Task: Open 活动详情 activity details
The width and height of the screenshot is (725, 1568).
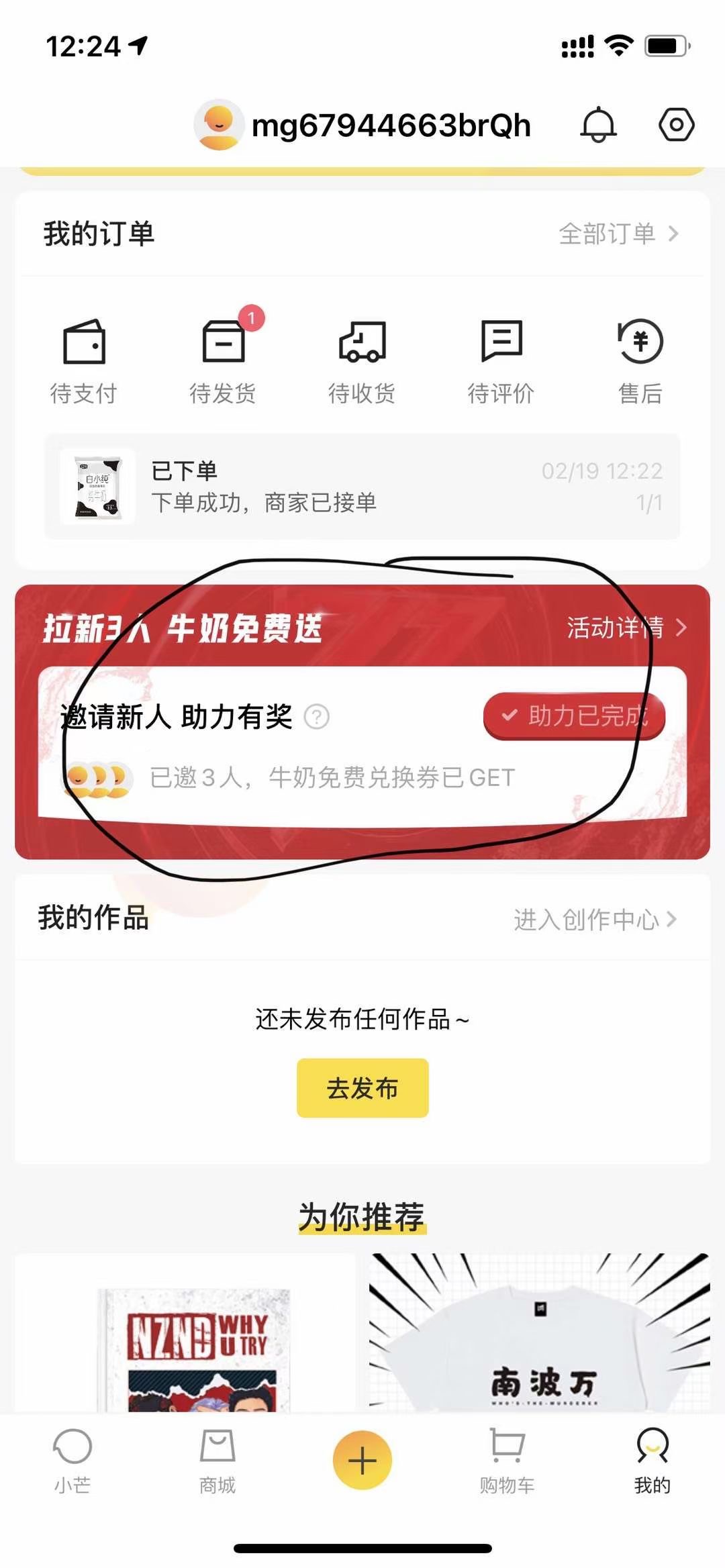Action: tap(626, 628)
